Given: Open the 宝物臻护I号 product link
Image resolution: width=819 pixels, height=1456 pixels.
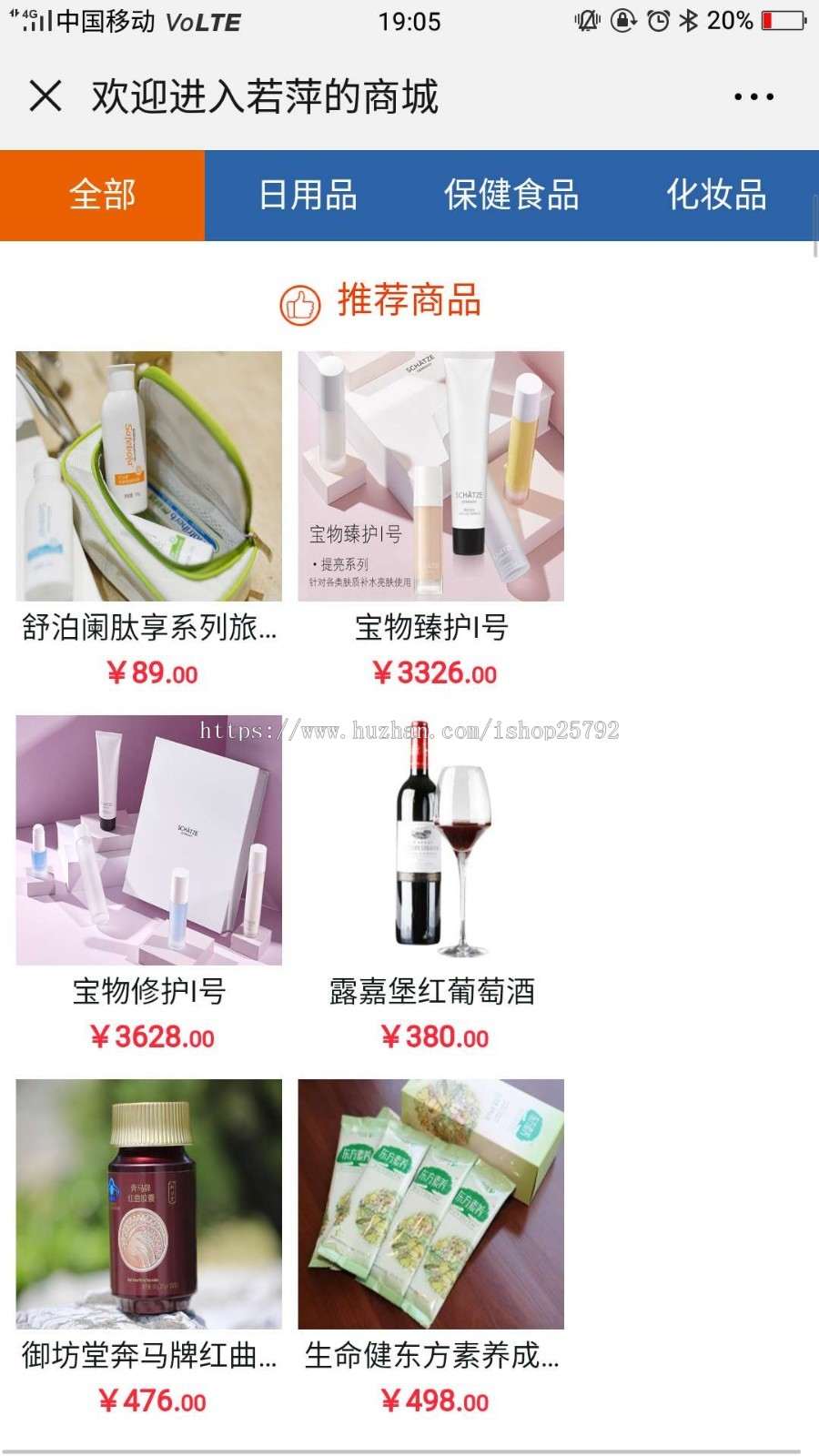Looking at the screenshot, I should 433,628.
